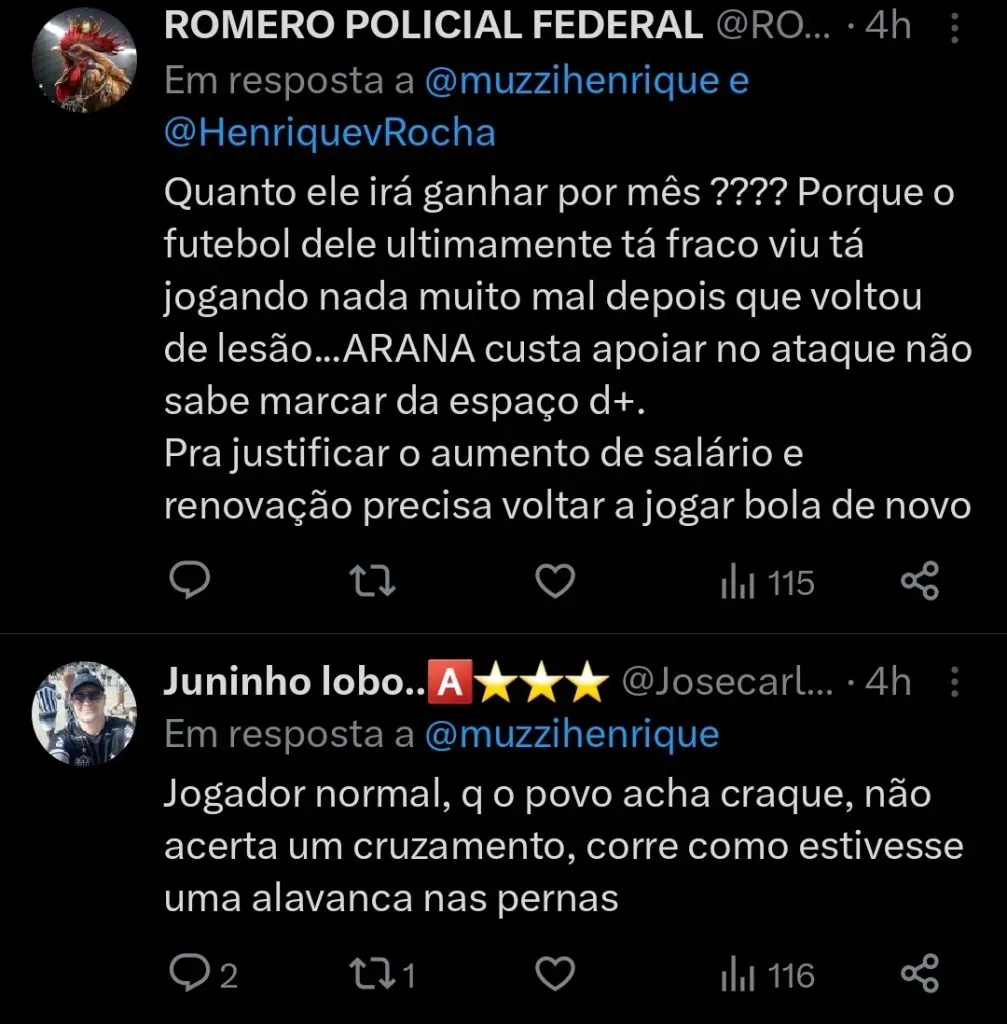Viewport: 1007px width, 1024px height.
Task: Open @muzzihenrique mention in Juninho lobo's reply
Action: (x=572, y=734)
